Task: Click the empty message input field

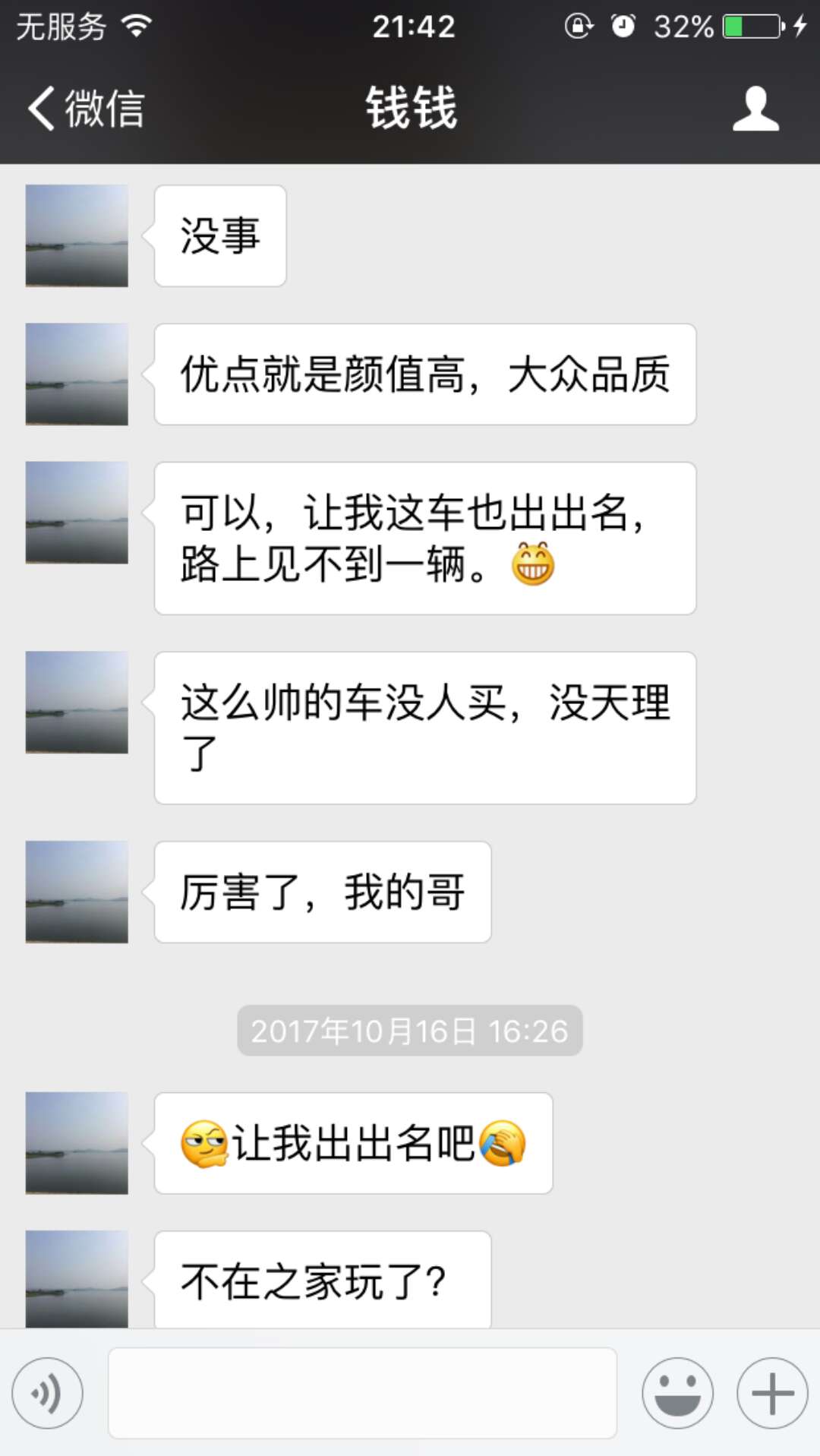Action: tap(361, 1394)
